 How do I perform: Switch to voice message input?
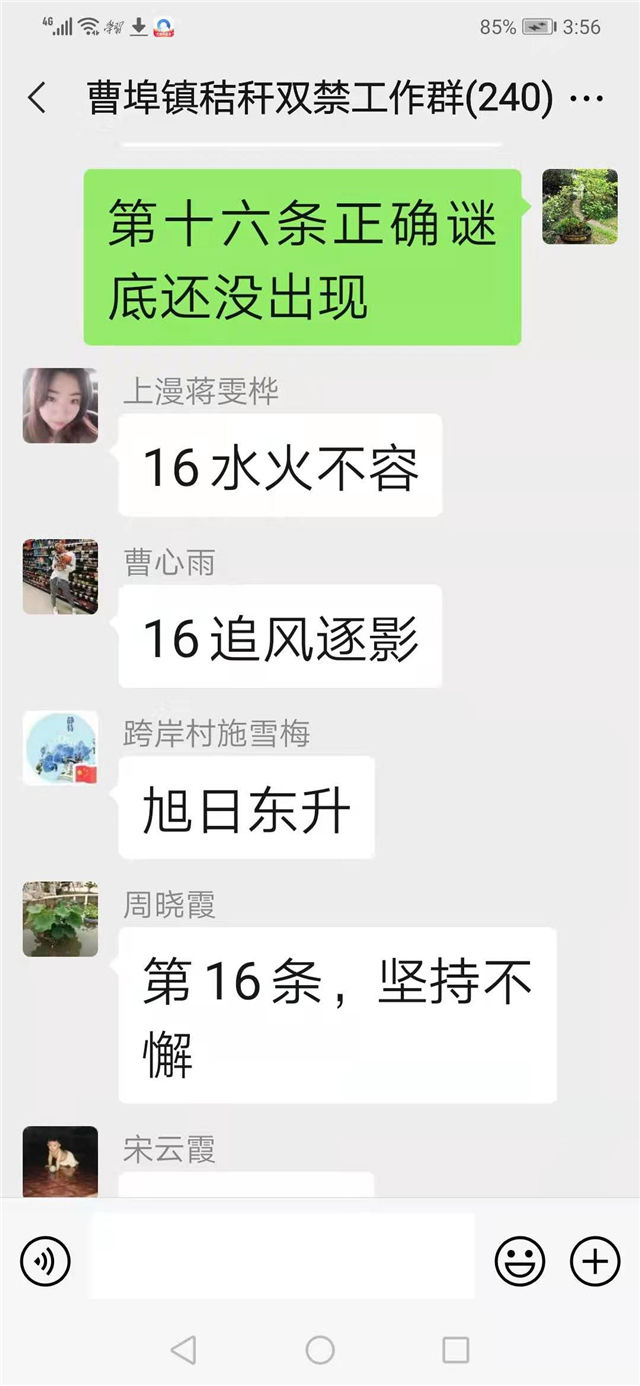45,1260
